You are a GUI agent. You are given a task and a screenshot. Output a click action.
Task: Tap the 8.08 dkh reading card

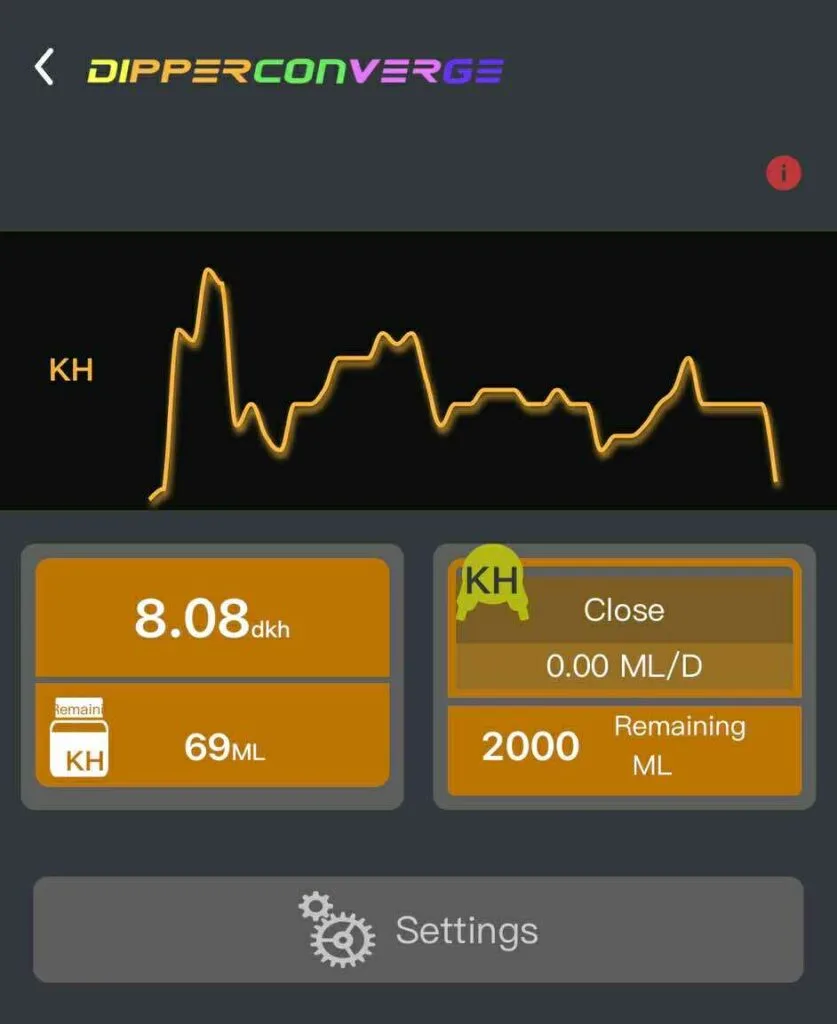(212, 617)
